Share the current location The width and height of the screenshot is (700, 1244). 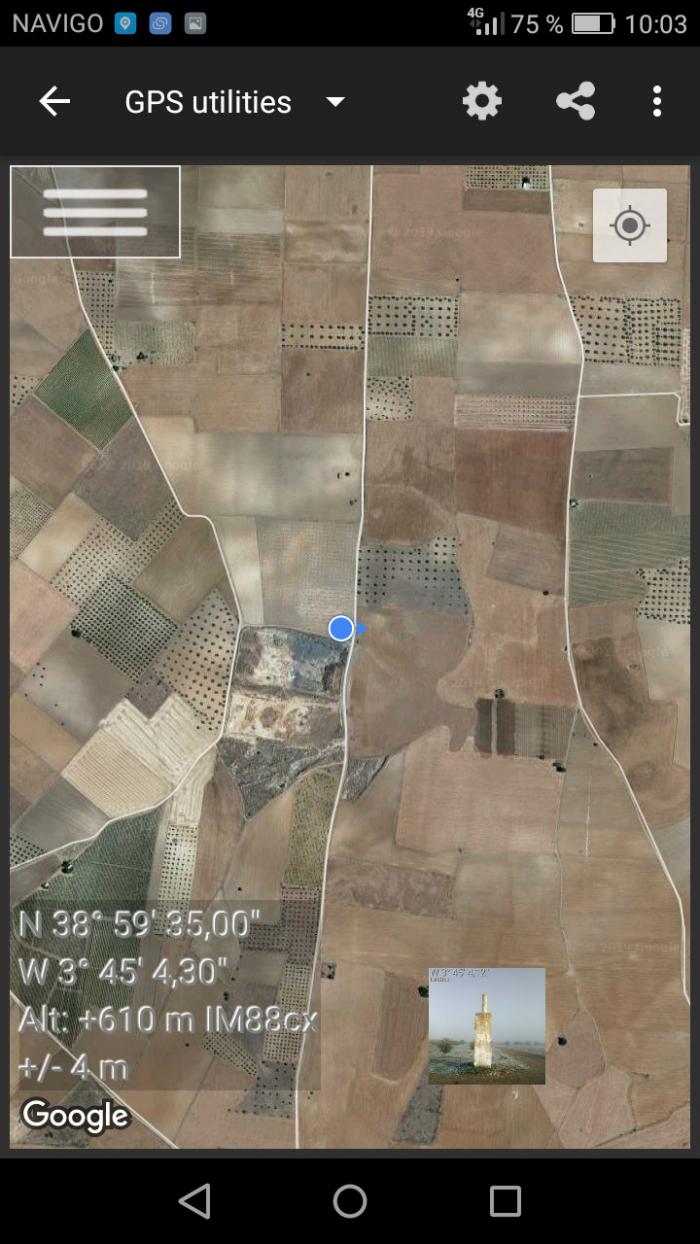pos(576,101)
